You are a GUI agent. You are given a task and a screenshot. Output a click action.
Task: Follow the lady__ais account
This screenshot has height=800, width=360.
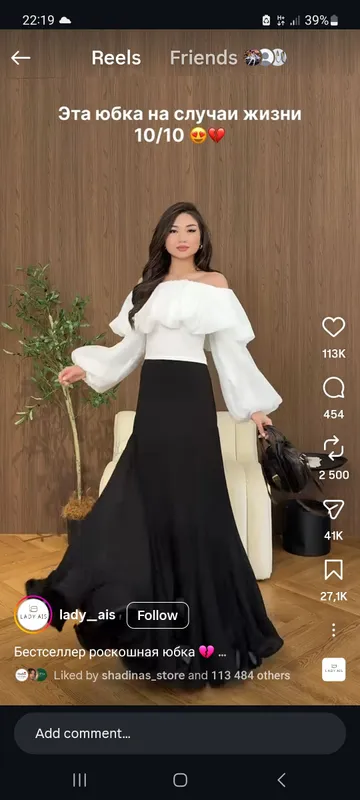(x=158, y=615)
